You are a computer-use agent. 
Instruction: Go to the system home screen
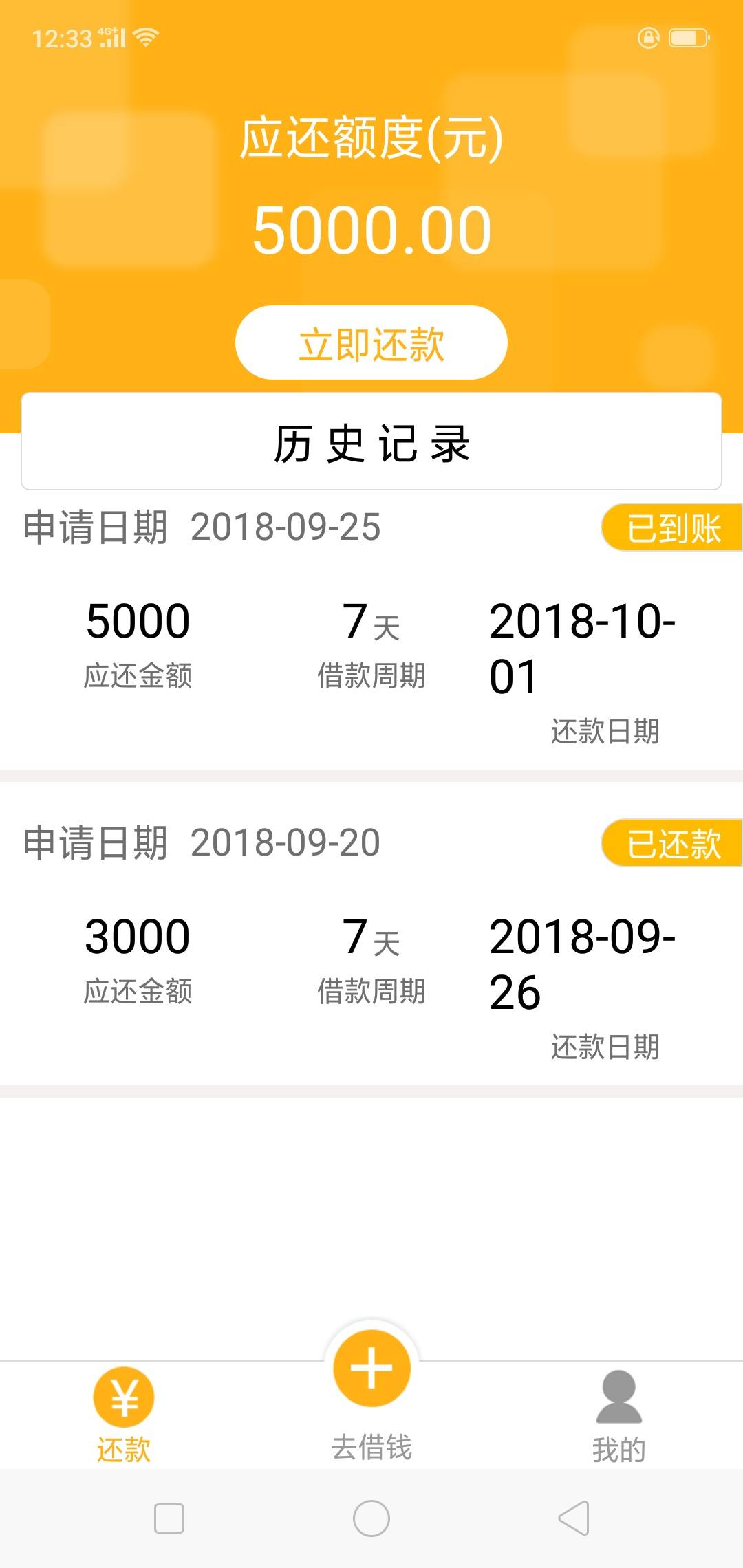click(371, 1518)
